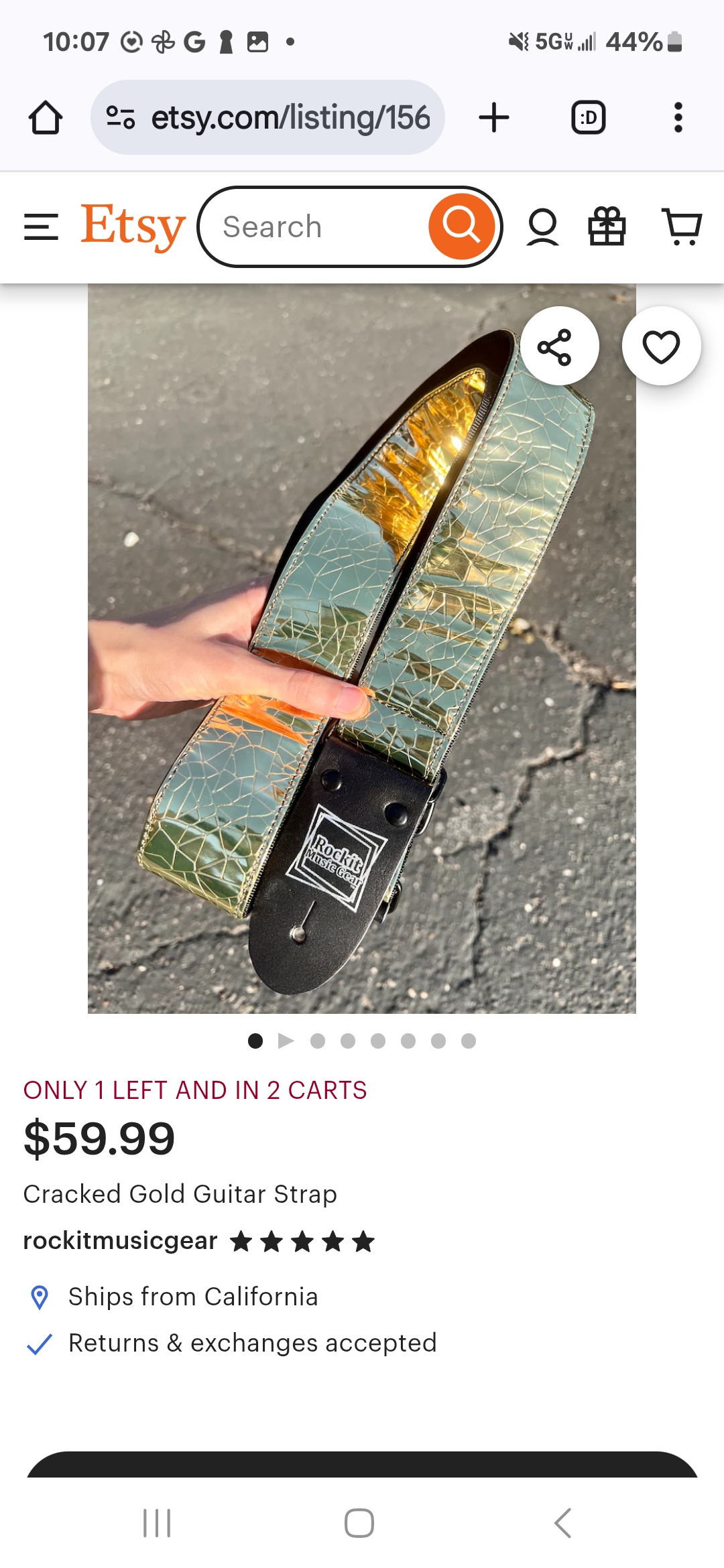This screenshot has width=724, height=1568.
Task: Tap the Etsy search field
Action: tap(315, 226)
